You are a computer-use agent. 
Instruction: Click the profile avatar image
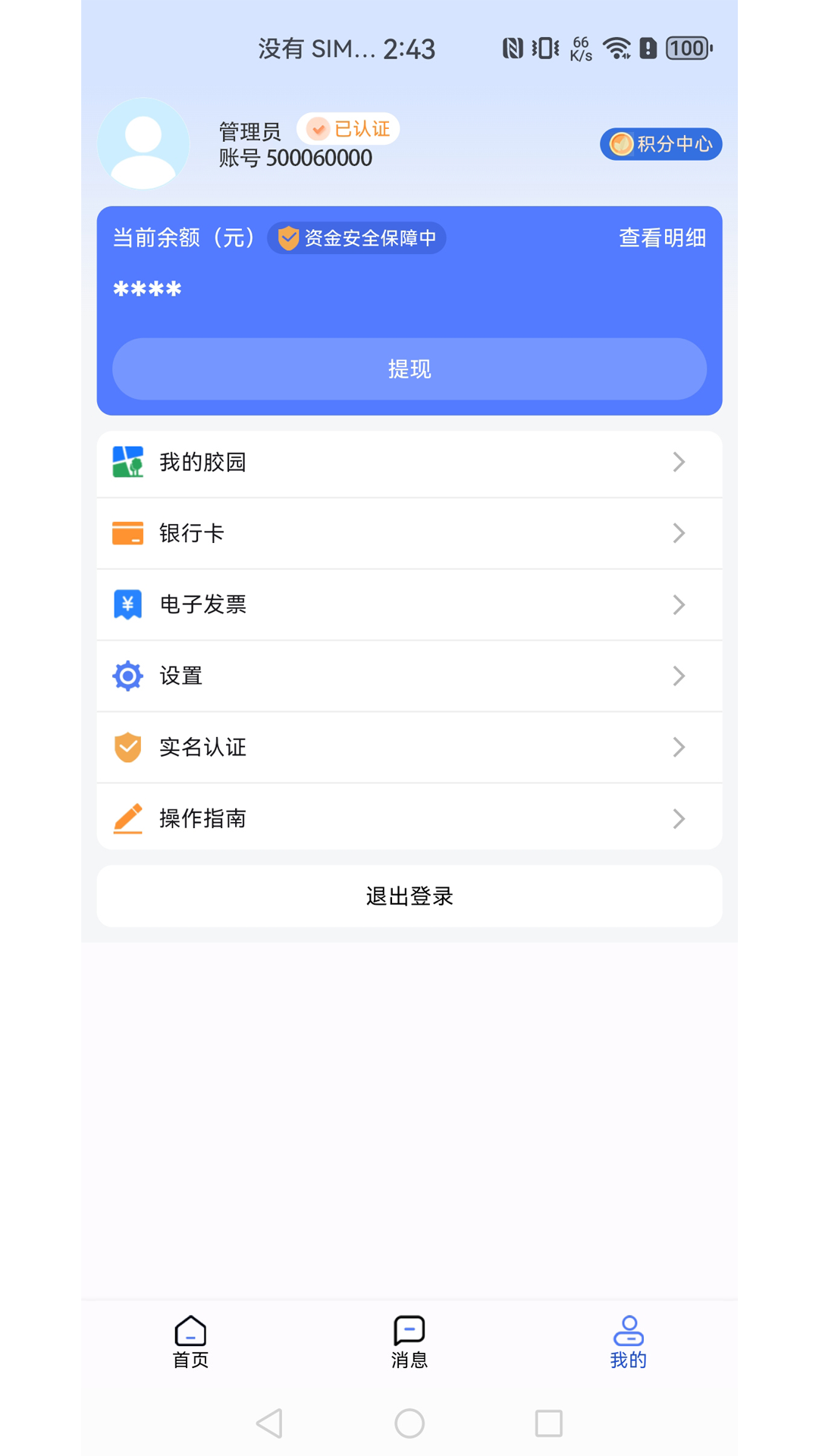(x=144, y=143)
